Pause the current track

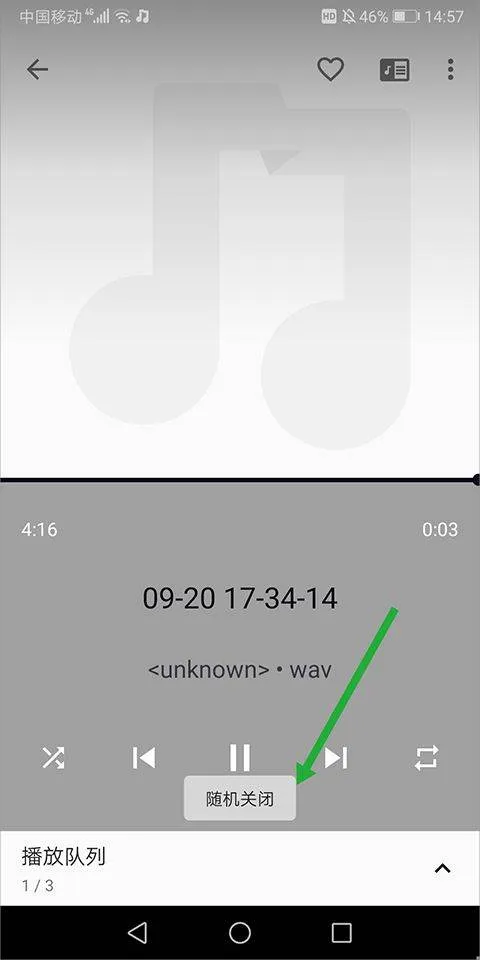pos(240,757)
